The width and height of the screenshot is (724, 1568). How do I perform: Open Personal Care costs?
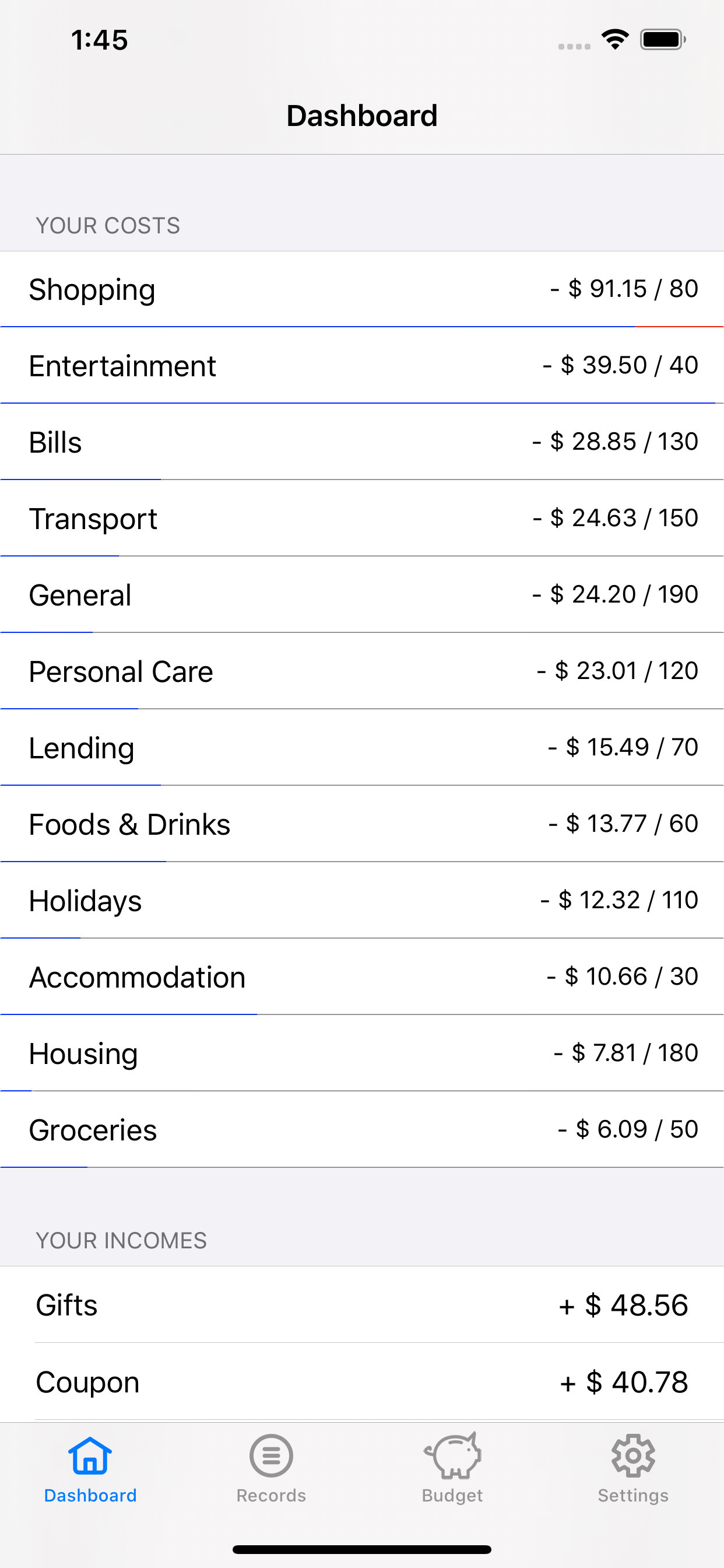(x=362, y=671)
